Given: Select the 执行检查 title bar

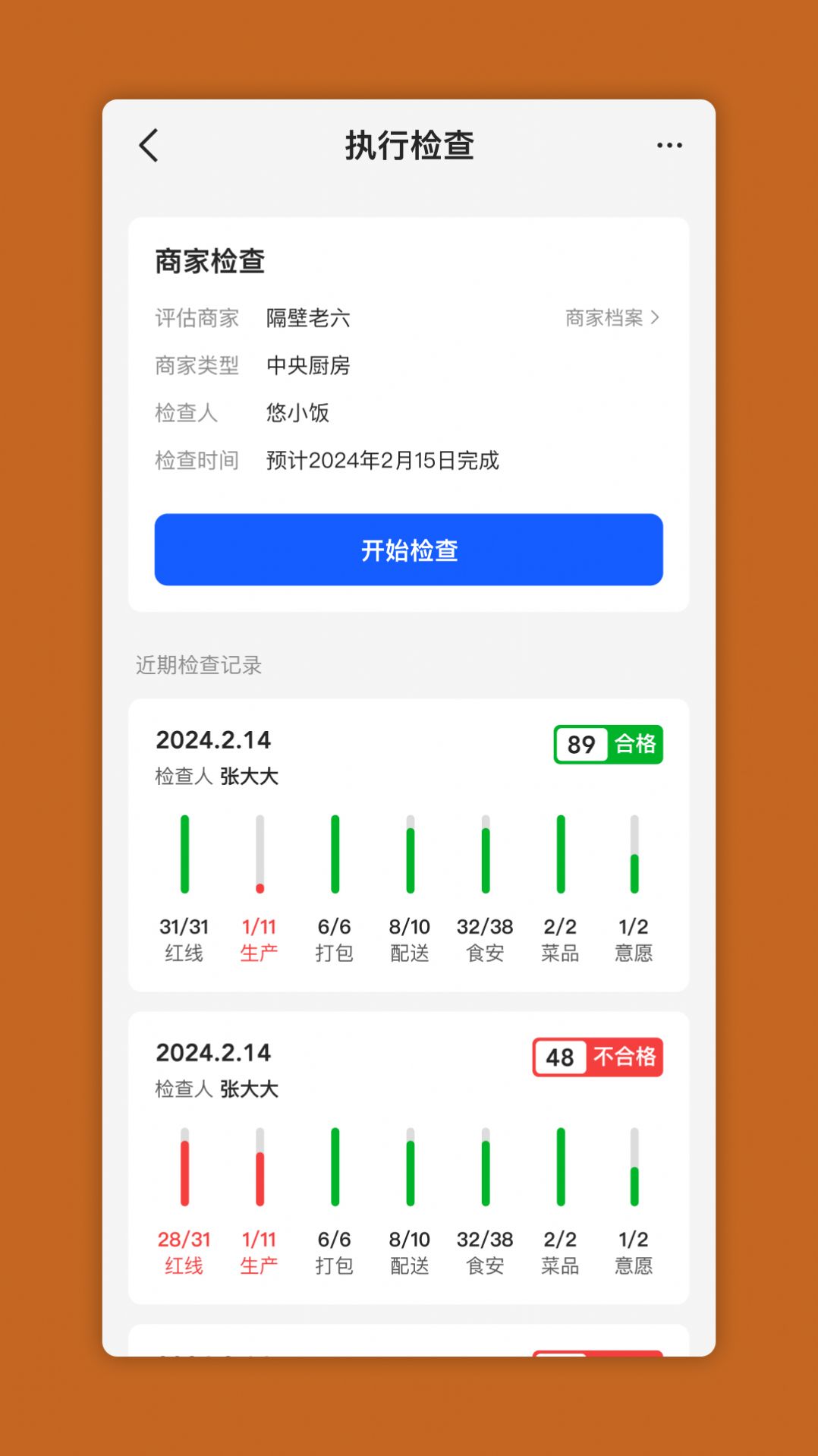Looking at the screenshot, I should 408,145.
